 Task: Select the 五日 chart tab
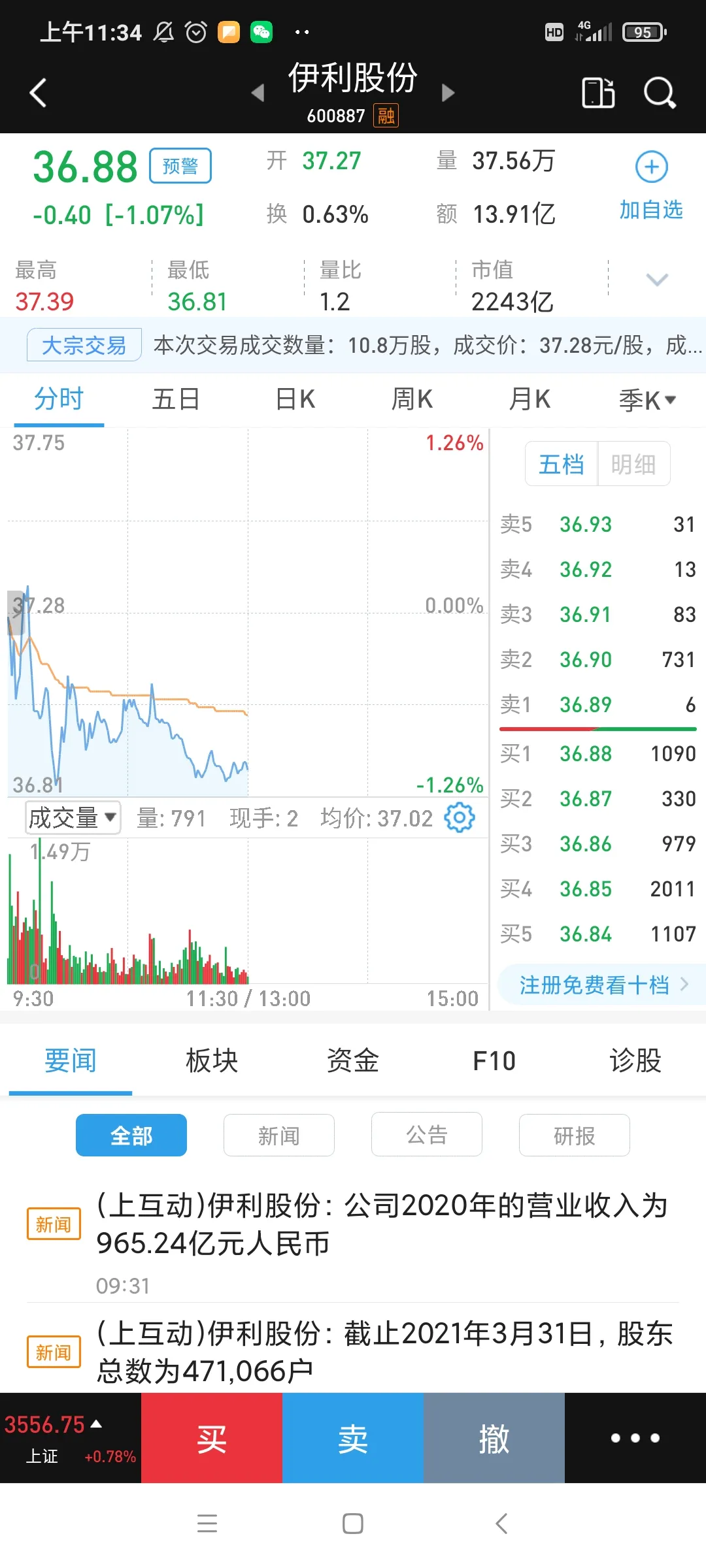pyautogui.click(x=176, y=399)
